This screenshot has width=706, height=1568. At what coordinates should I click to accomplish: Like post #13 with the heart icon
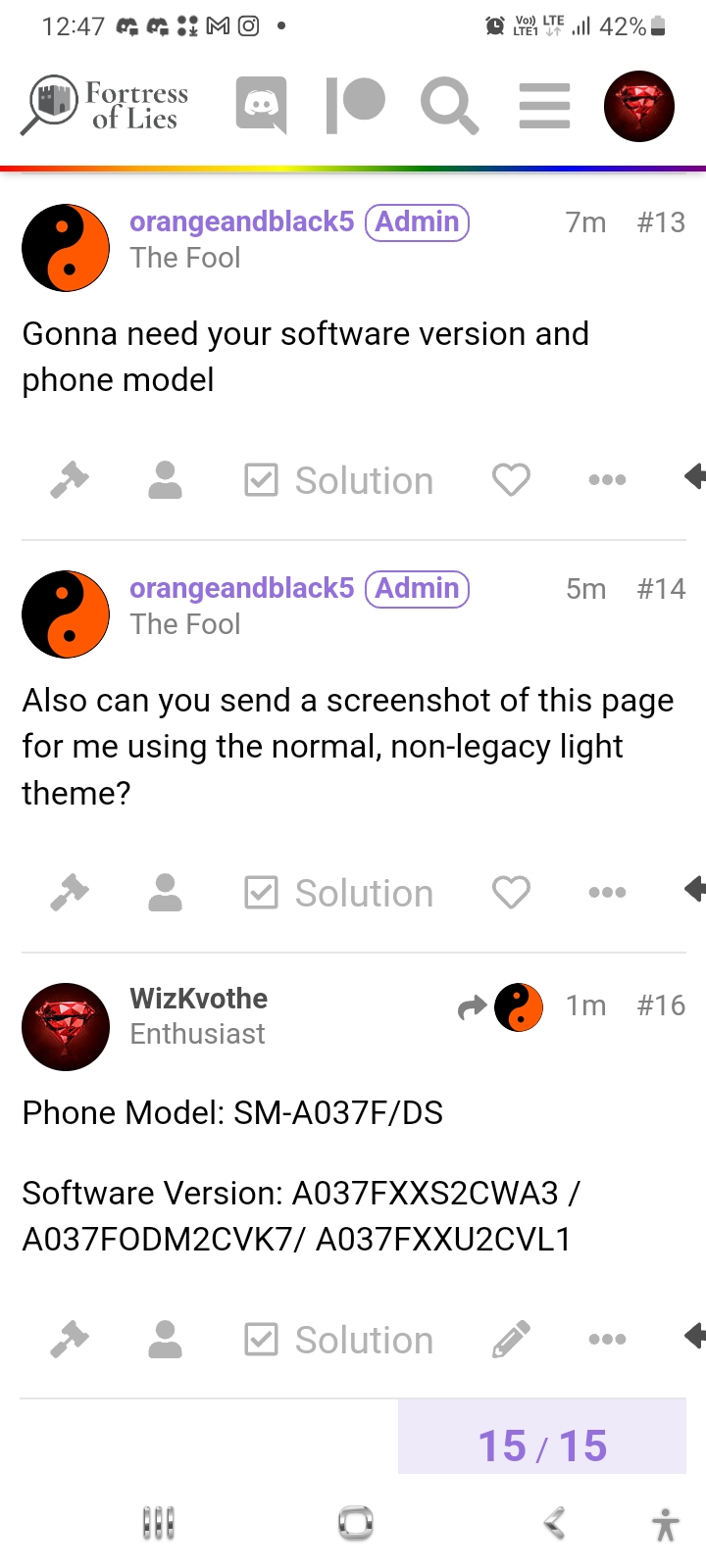pos(511,479)
